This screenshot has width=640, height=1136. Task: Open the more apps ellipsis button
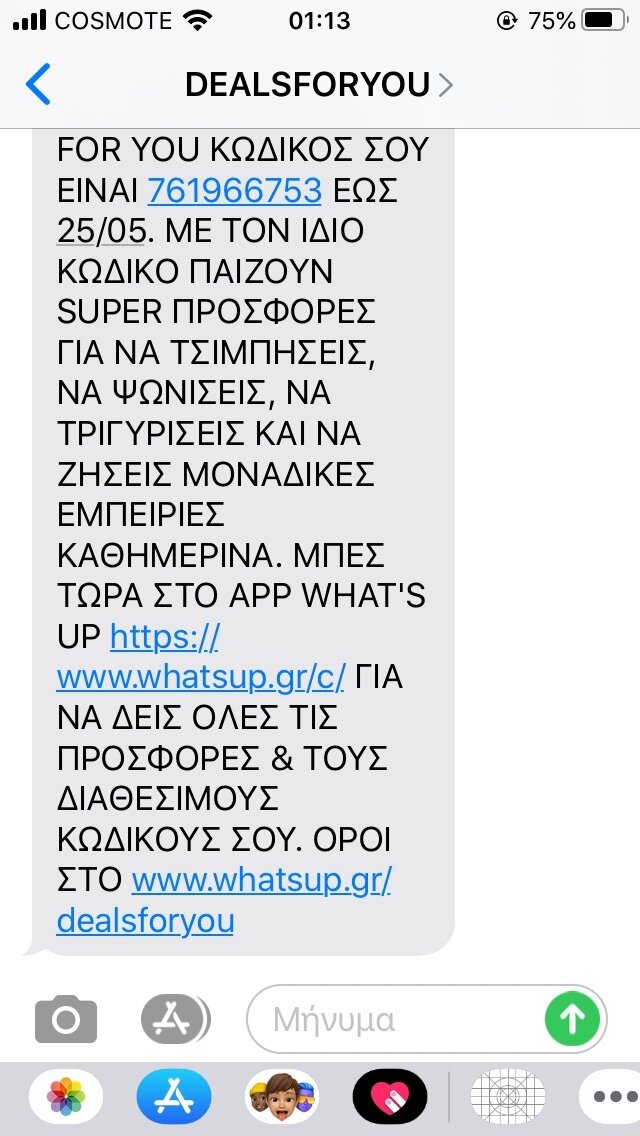[x=612, y=1097]
